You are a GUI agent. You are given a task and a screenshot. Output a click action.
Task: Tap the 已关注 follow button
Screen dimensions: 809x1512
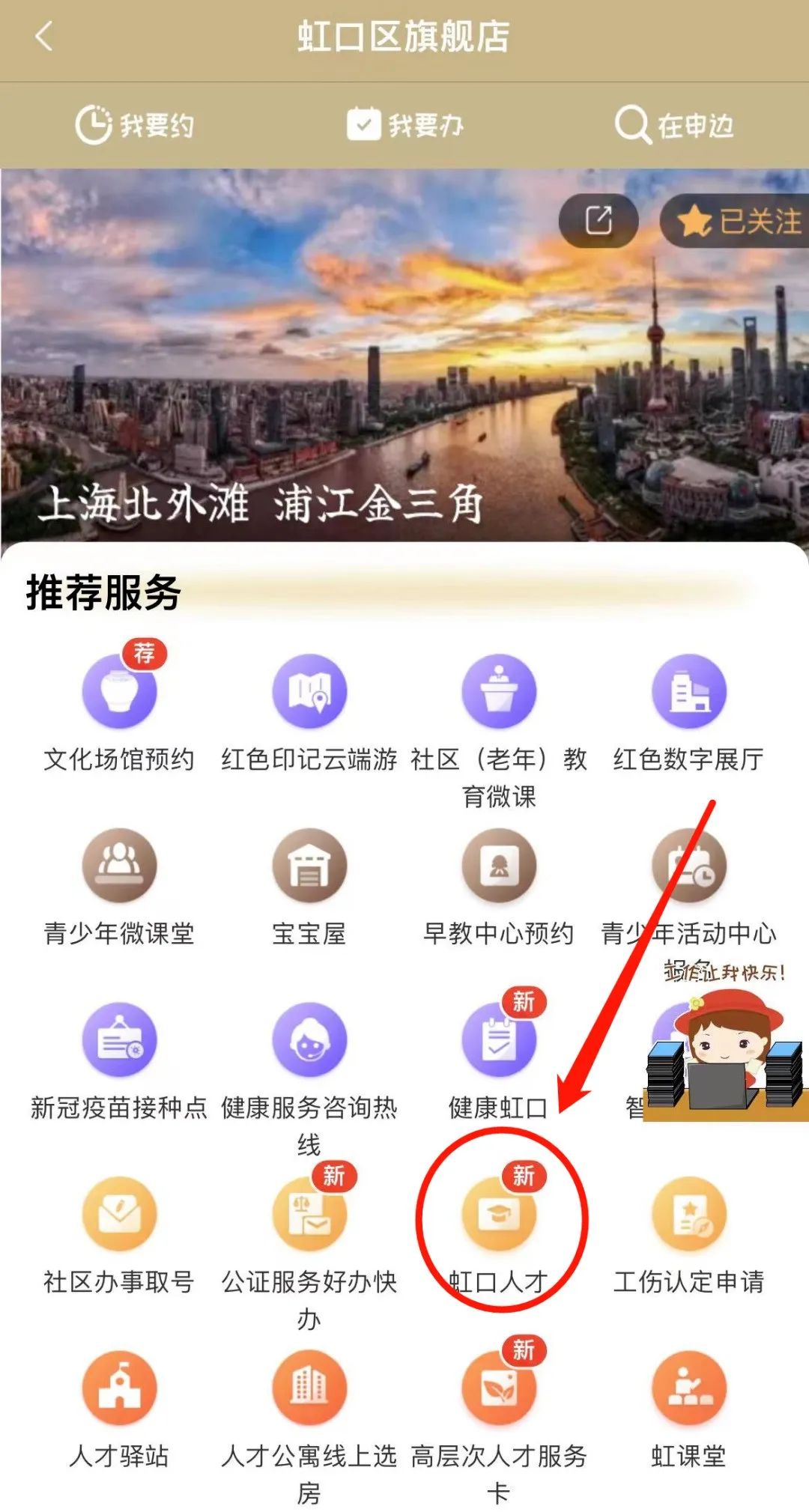point(738,221)
